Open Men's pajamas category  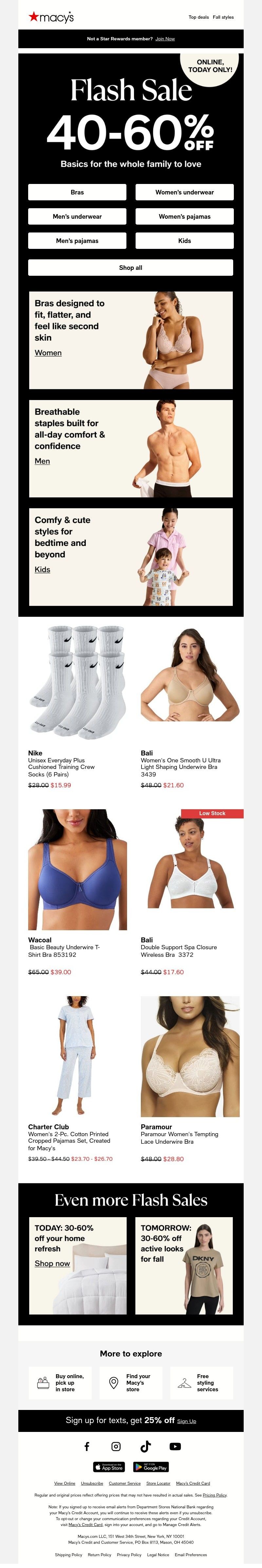tap(77, 241)
